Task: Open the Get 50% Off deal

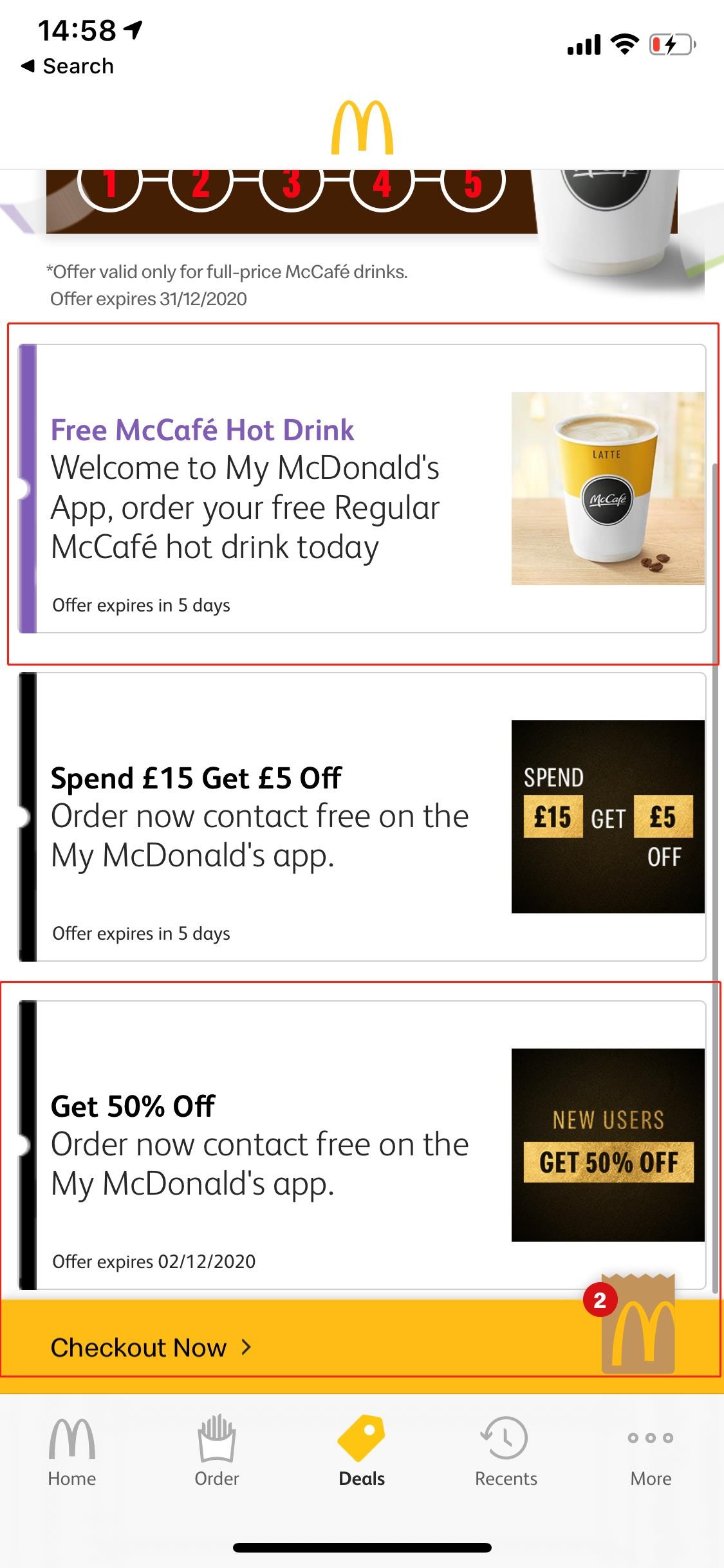Action: (x=362, y=1144)
